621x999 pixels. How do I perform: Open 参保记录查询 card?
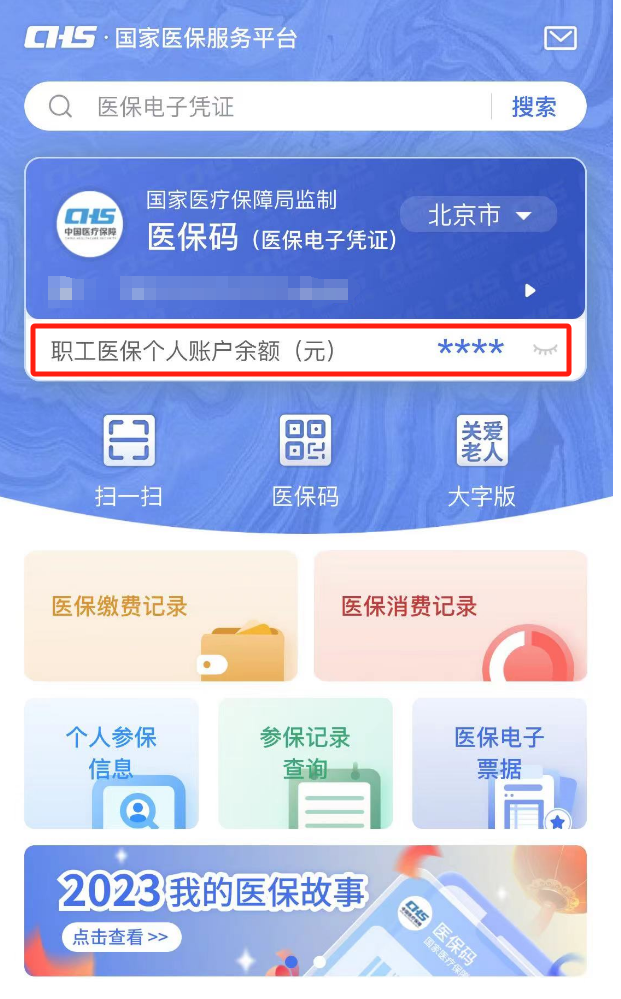coord(305,763)
